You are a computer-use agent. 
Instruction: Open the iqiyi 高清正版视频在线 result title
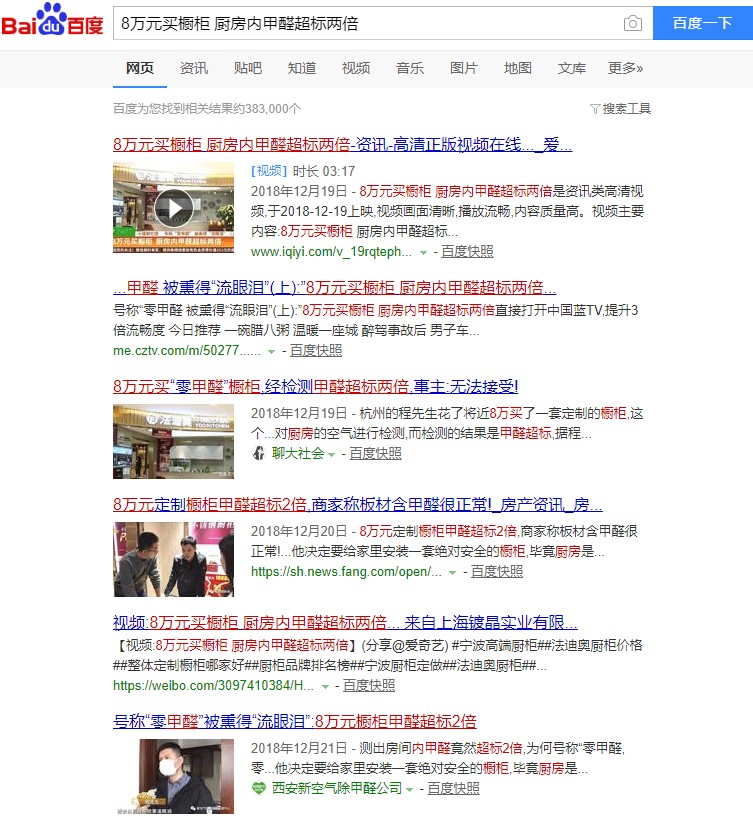[x=342, y=145]
